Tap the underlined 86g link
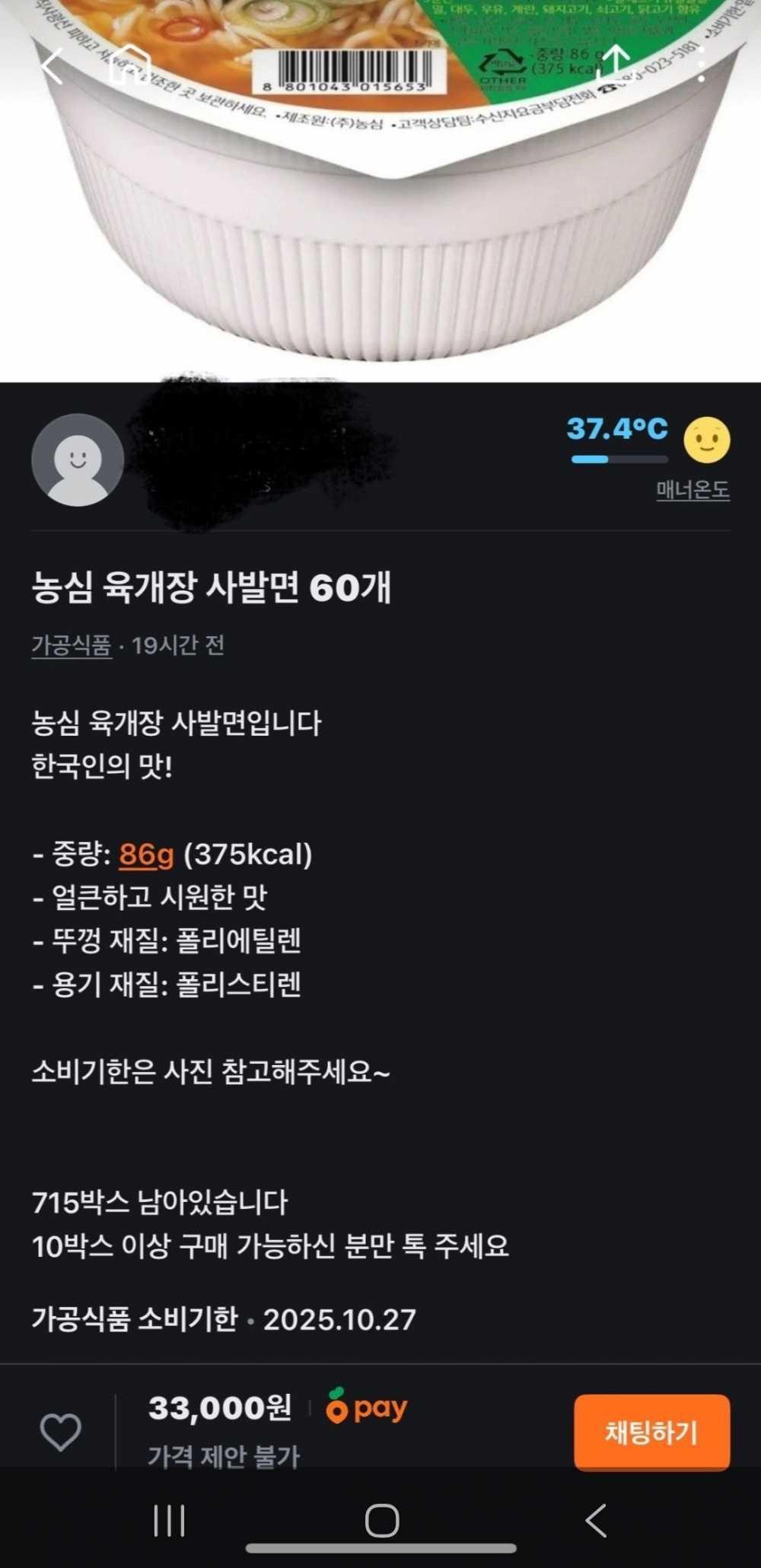This screenshot has width=761, height=1568. click(x=146, y=854)
